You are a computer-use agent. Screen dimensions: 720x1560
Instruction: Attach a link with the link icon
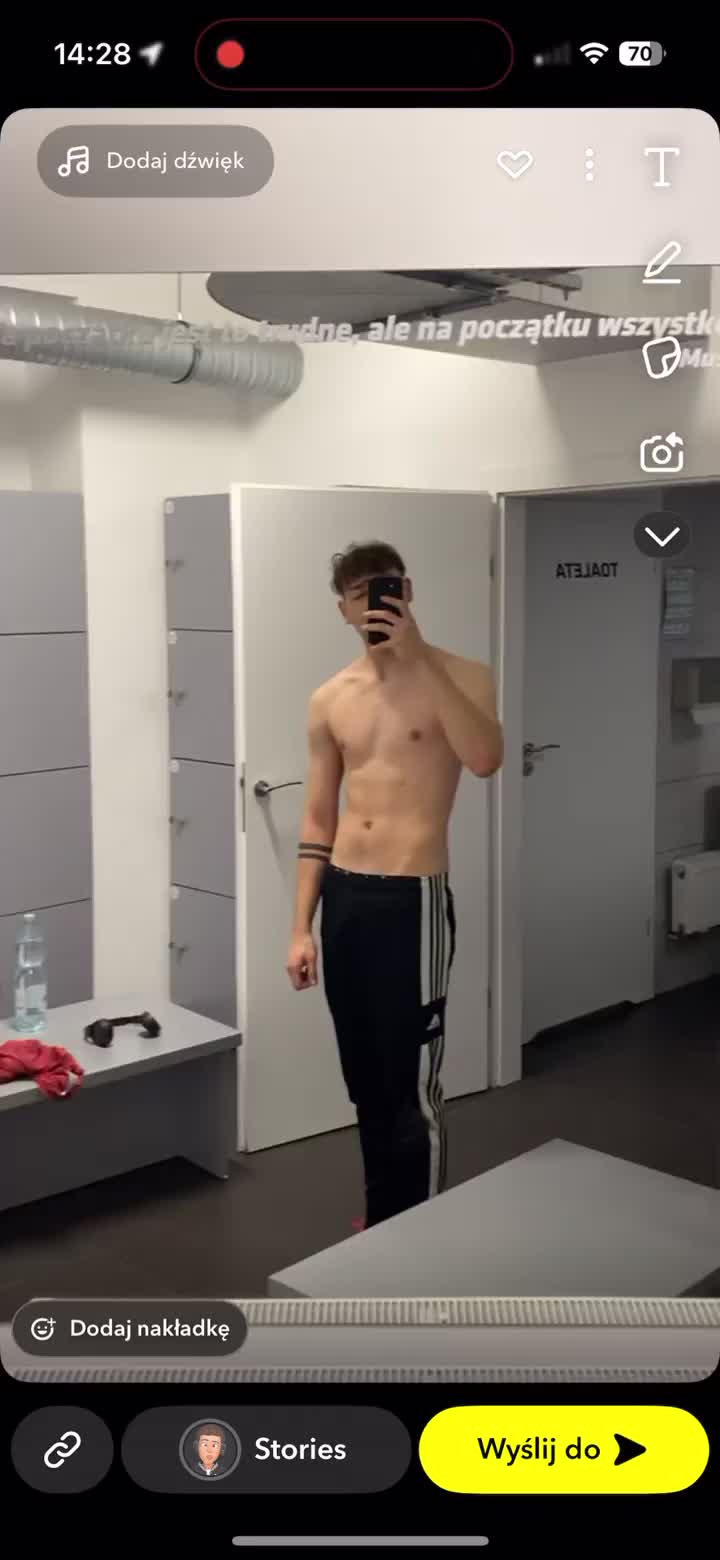pos(62,1449)
